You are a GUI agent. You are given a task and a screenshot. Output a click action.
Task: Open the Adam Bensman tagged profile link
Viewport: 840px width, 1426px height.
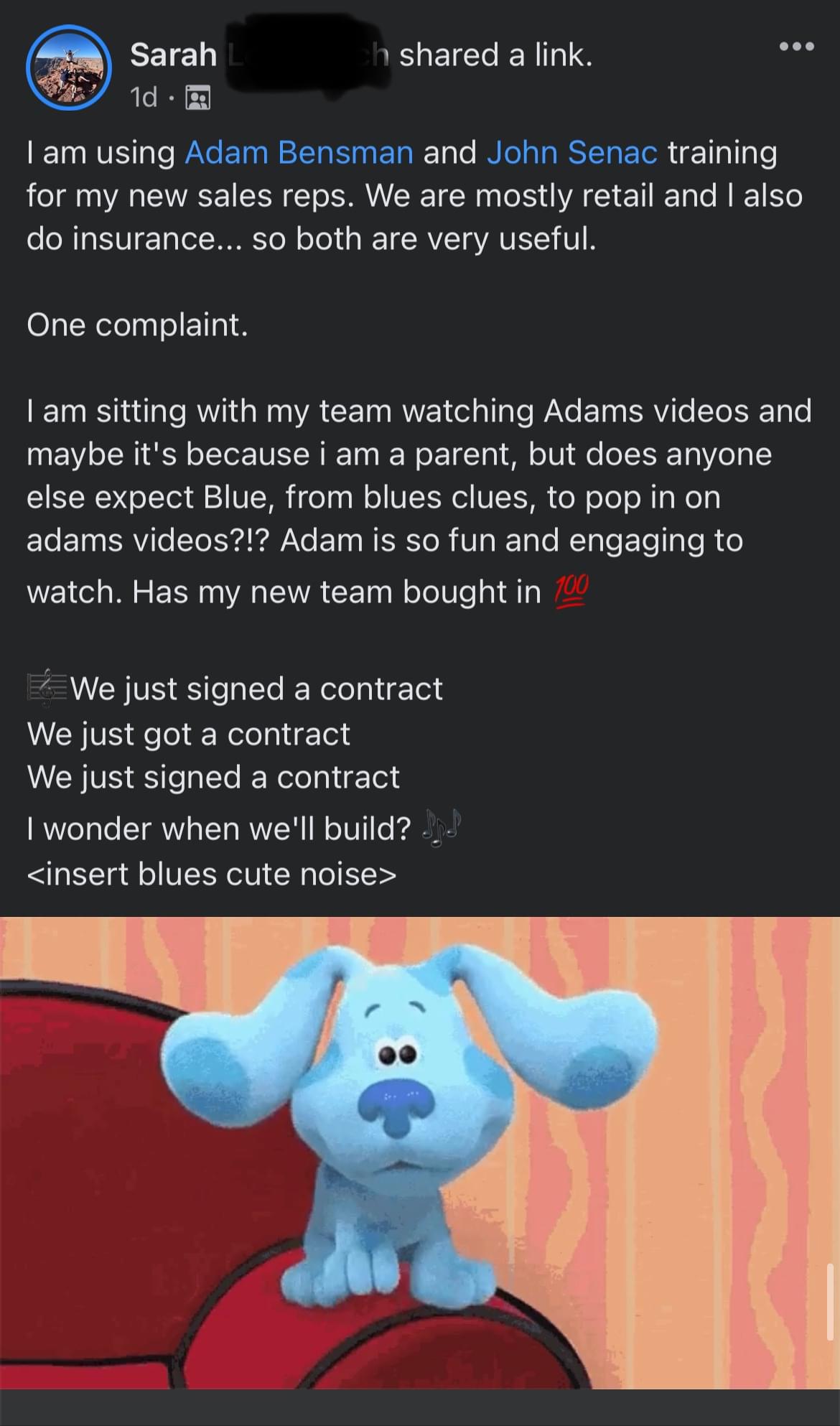click(x=299, y=152)
